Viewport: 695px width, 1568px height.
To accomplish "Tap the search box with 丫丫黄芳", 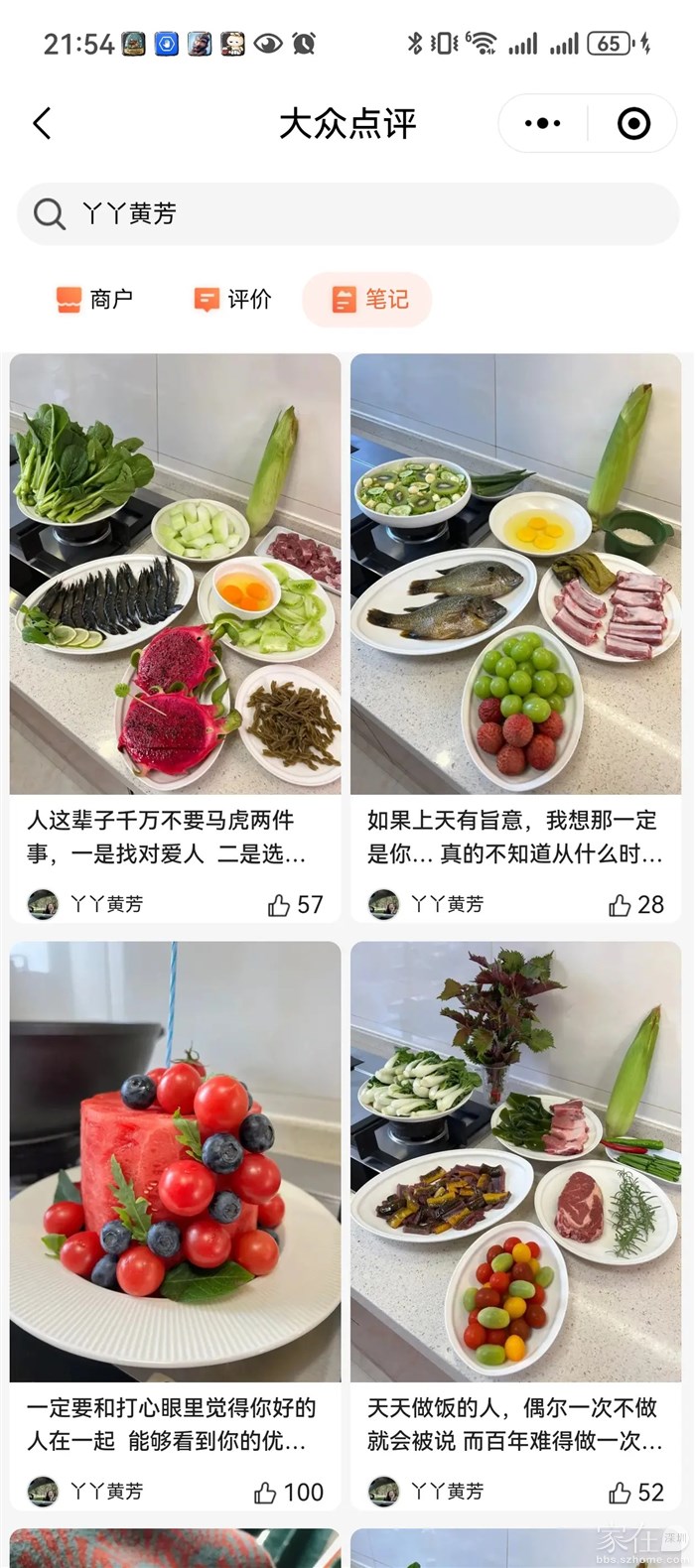I will click(x=347, y=213).
